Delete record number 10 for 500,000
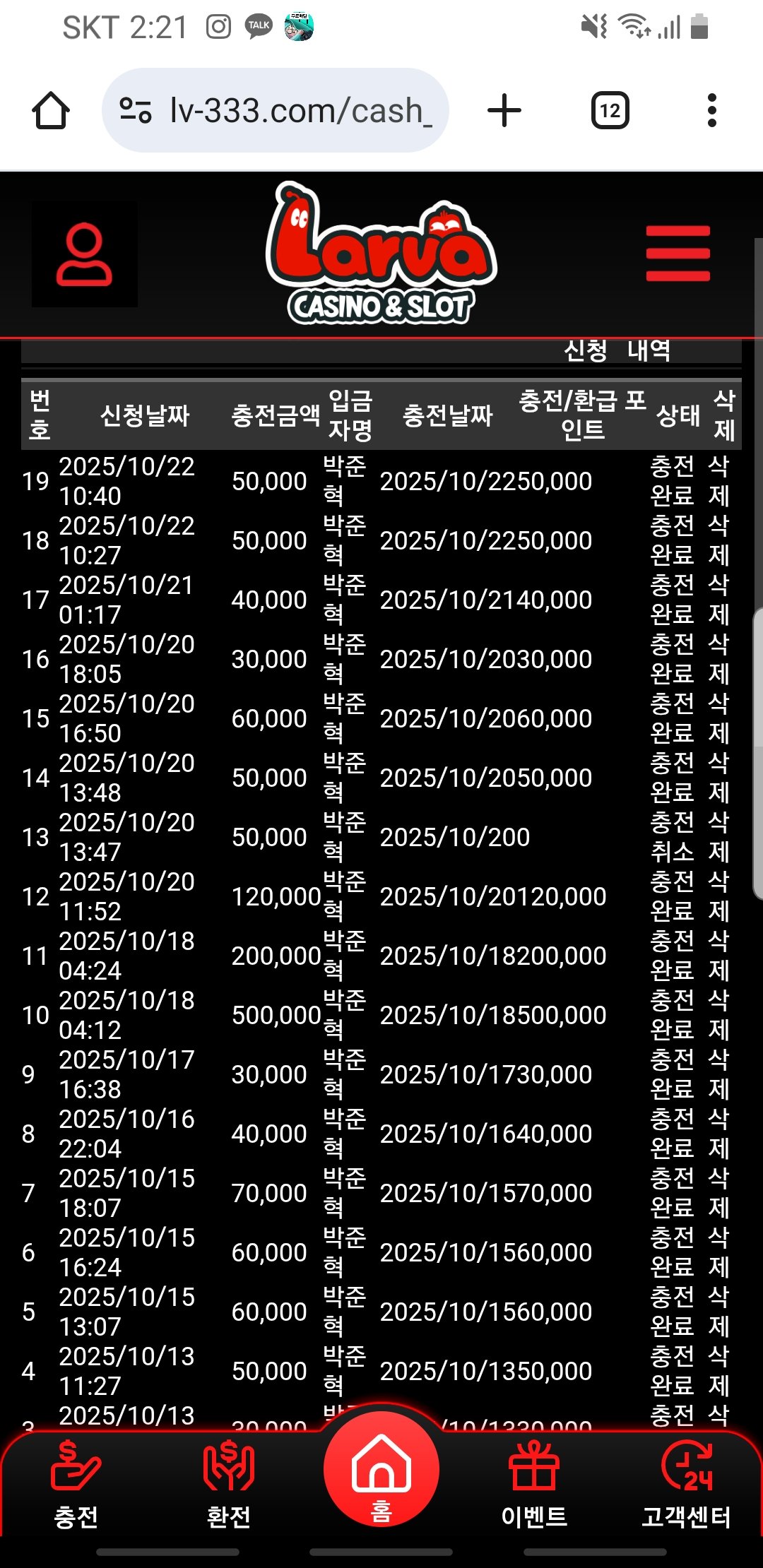Viewport: 763px width, 1568px height. [718, 1015]
